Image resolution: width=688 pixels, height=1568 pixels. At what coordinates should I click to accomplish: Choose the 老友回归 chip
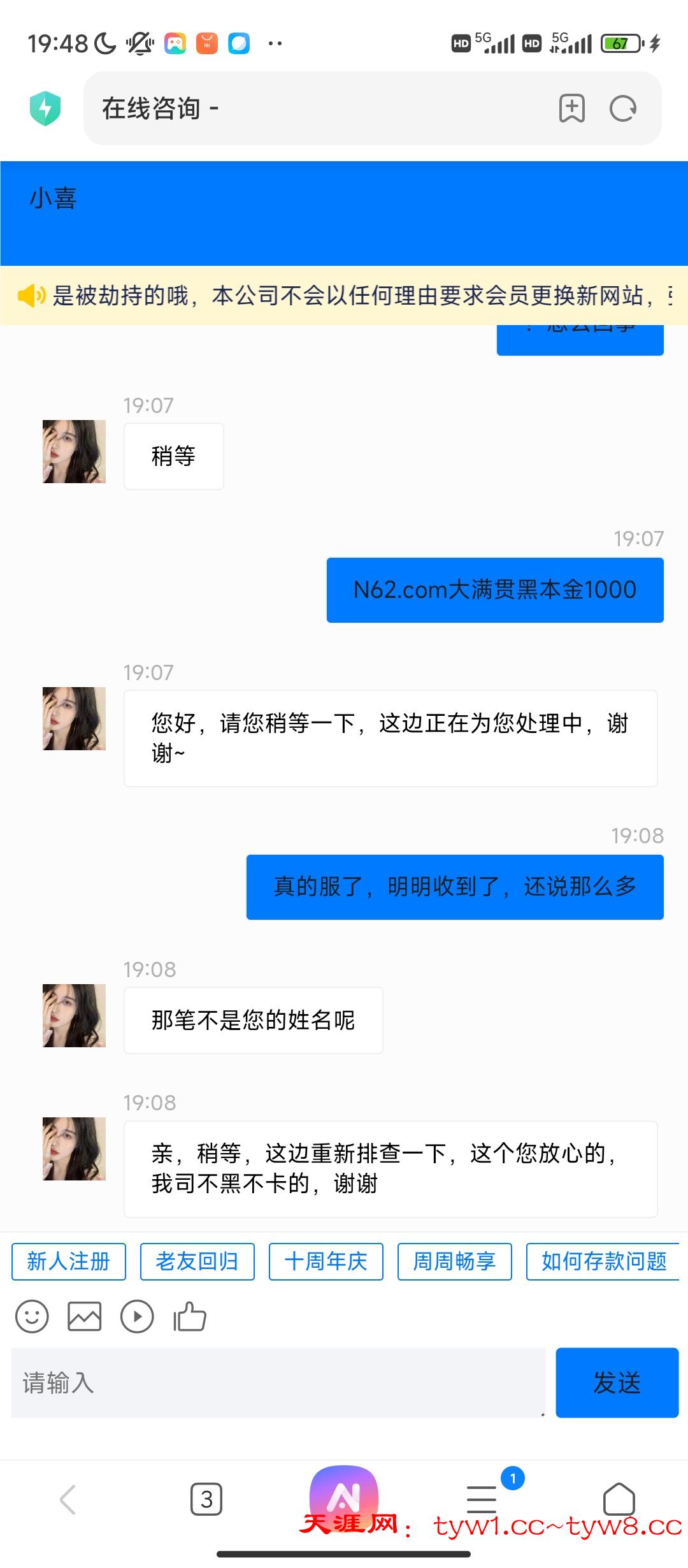[197, 1261]
